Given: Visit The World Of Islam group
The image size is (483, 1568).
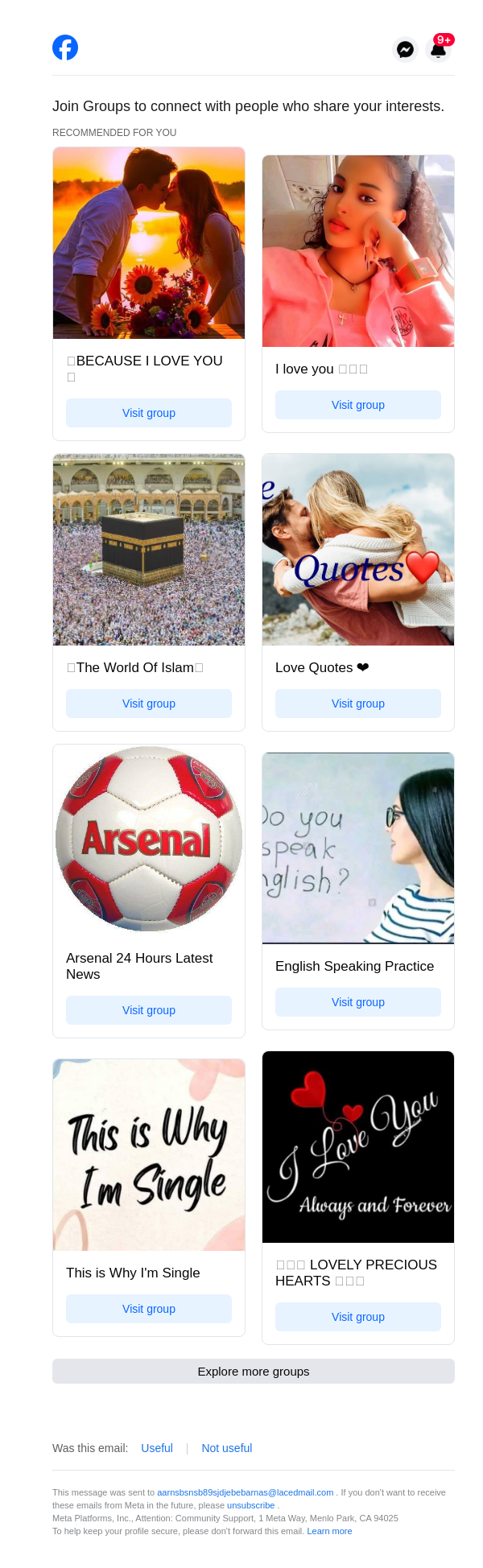Looking at the screenshot, I should click(x=149, y=704).
